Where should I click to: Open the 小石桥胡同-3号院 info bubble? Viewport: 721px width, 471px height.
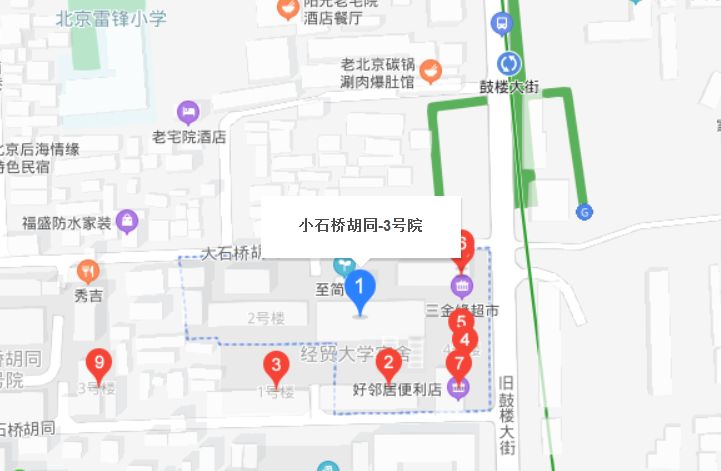click(x=361, y=225)
